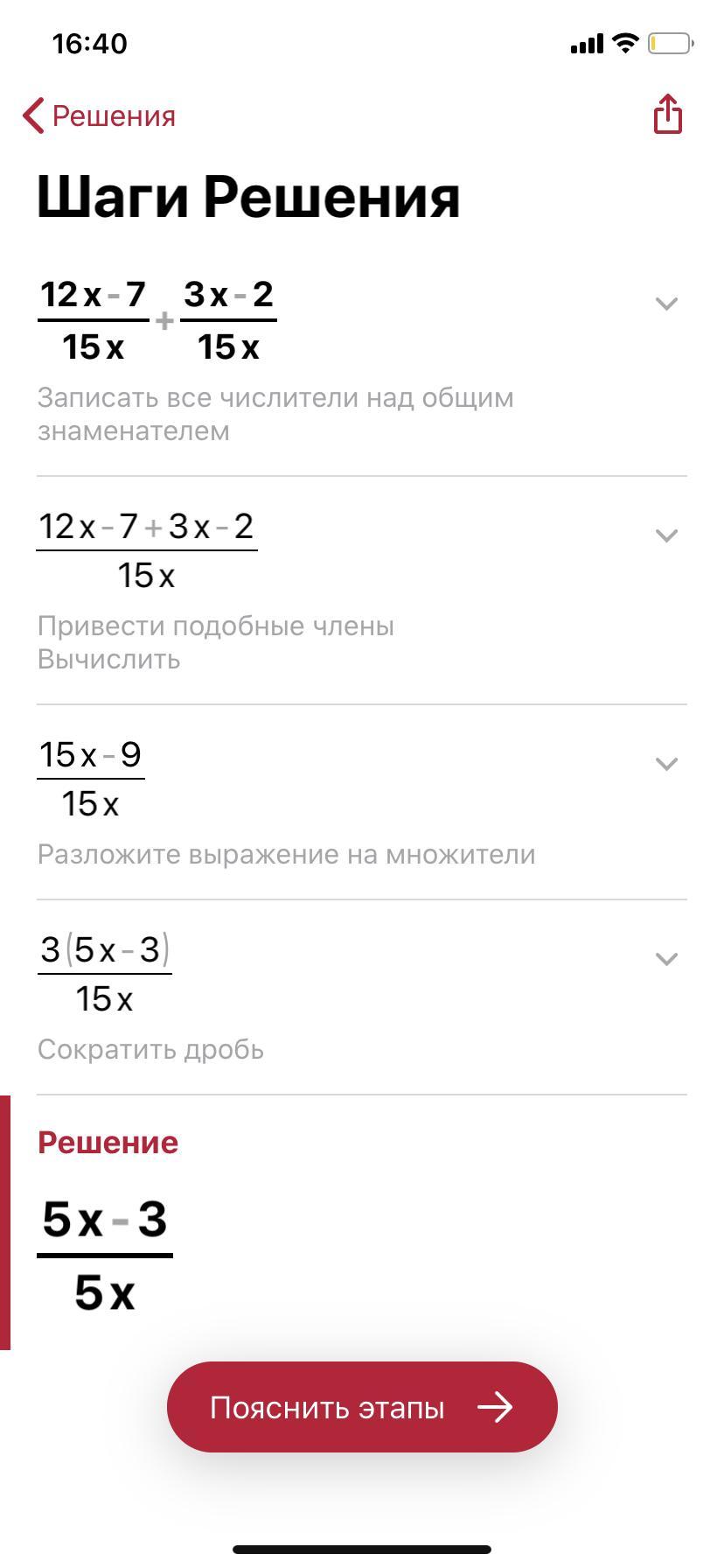Tap the 'Пояснить этапы' button
724x1568 pixels.
point(362,1408)
